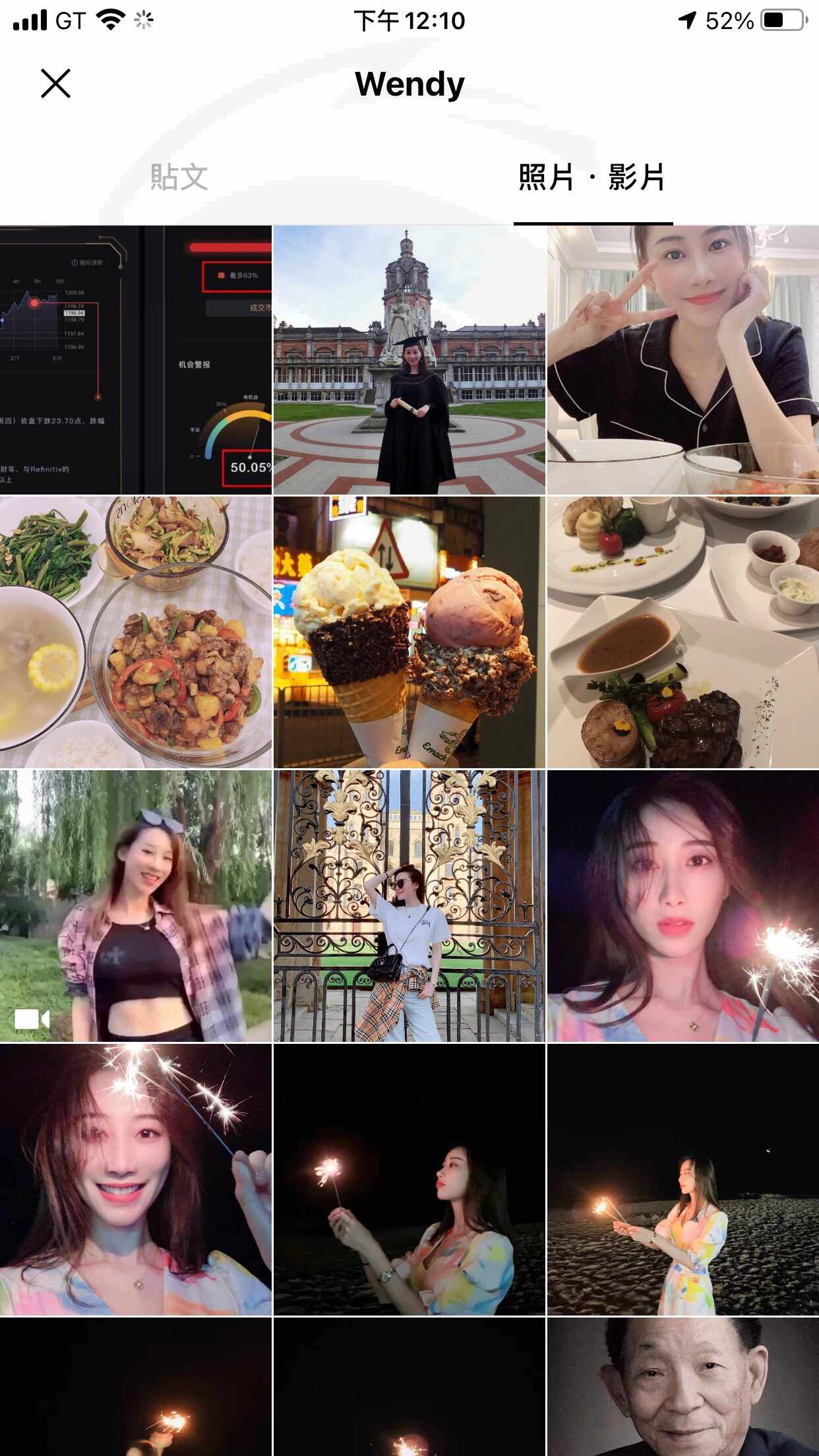View the two ice cream cones photo
Image resolution: width=819 pixels, height=1456 pixels.
(x=409, y=632)
